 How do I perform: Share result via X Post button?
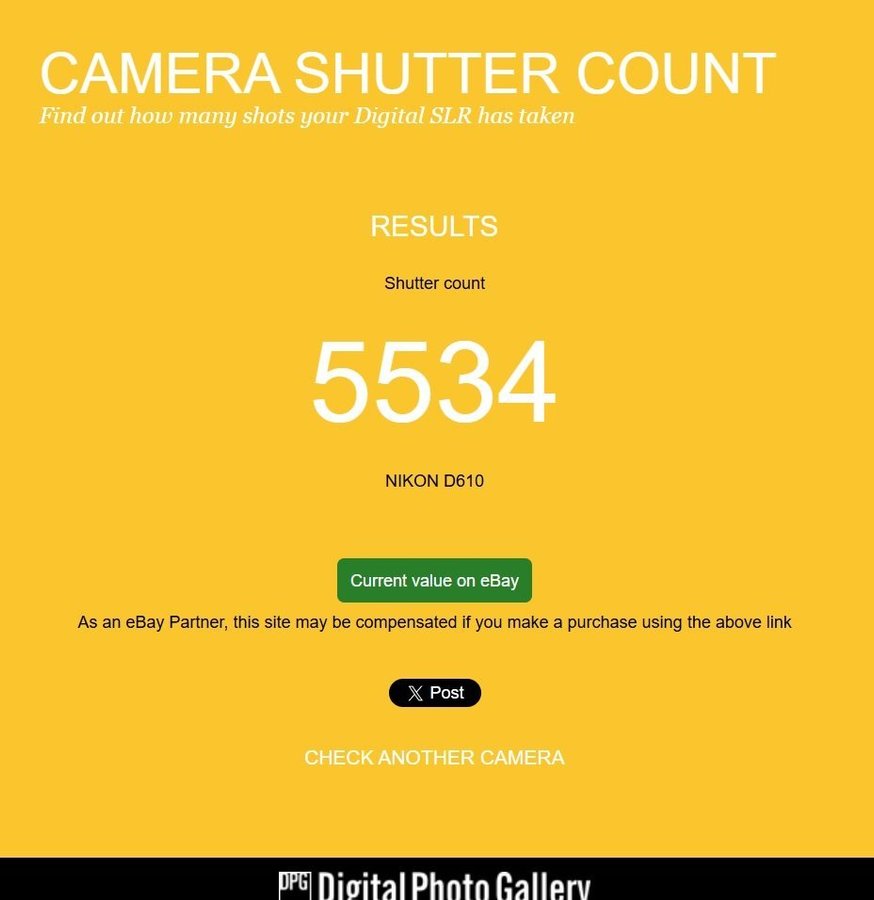coord(434,693)
